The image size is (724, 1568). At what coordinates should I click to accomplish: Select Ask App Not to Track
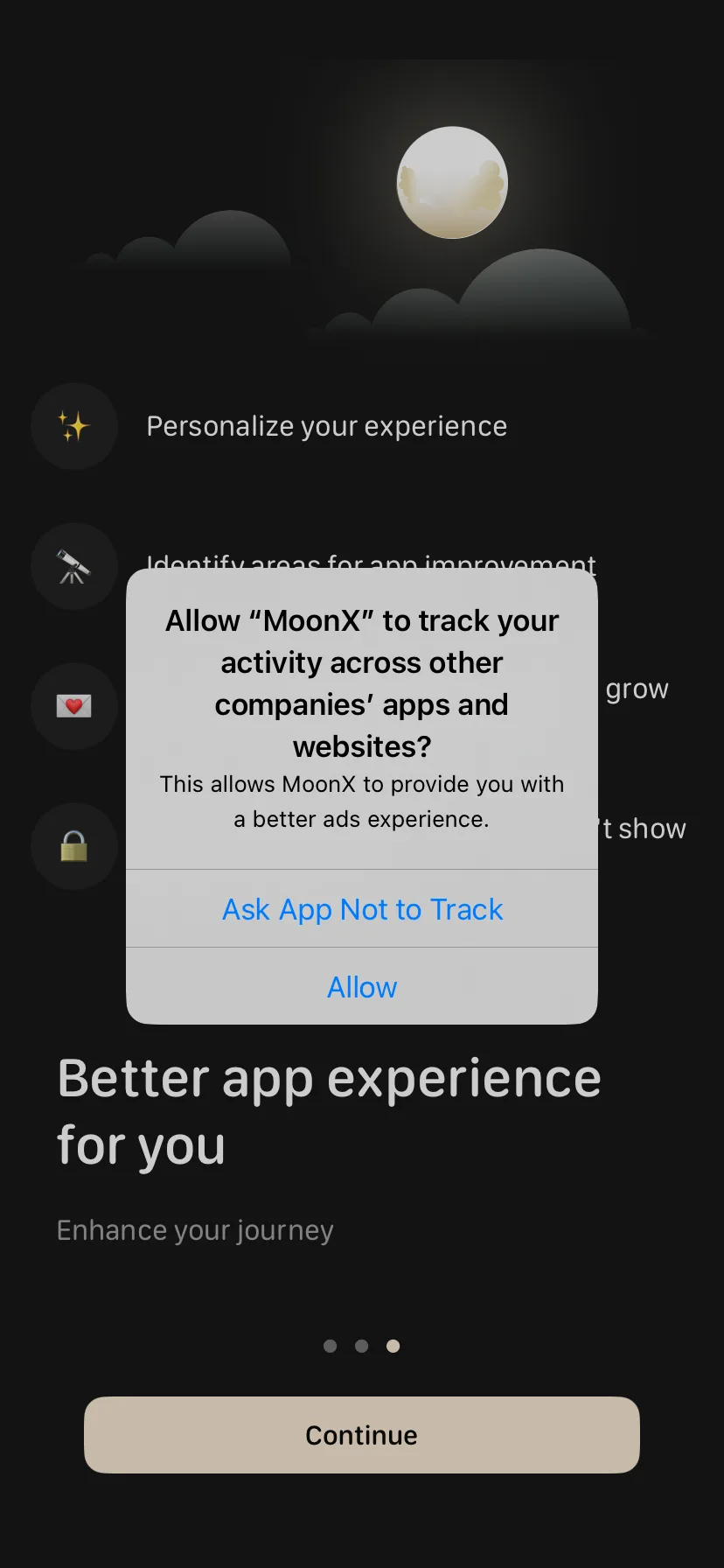(x=362, y=909)
